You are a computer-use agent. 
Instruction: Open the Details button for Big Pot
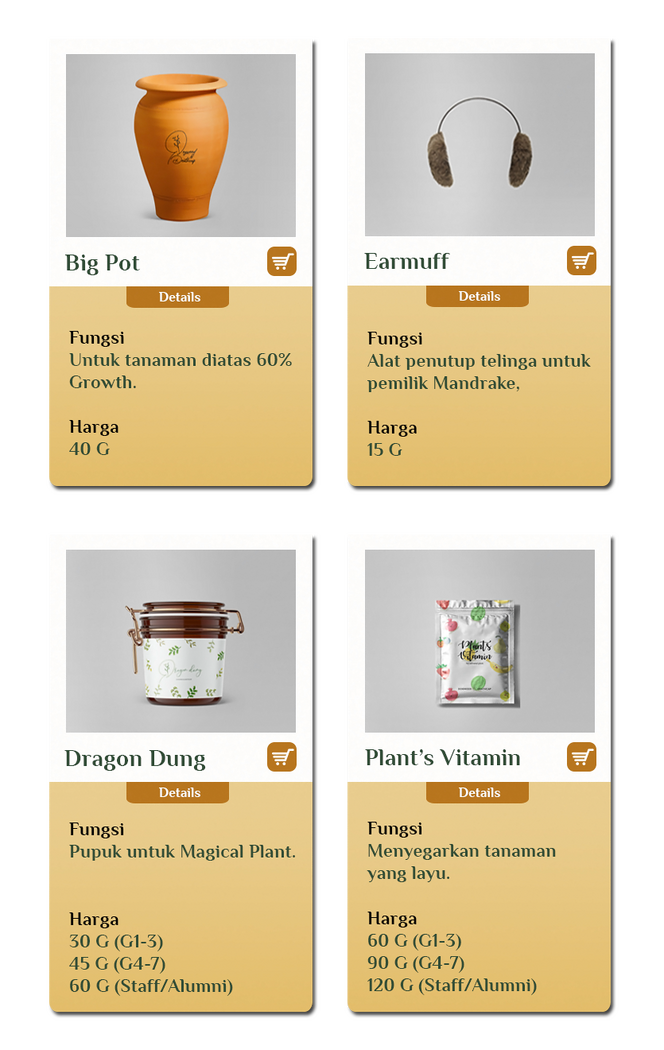click(x=178, y=297)
